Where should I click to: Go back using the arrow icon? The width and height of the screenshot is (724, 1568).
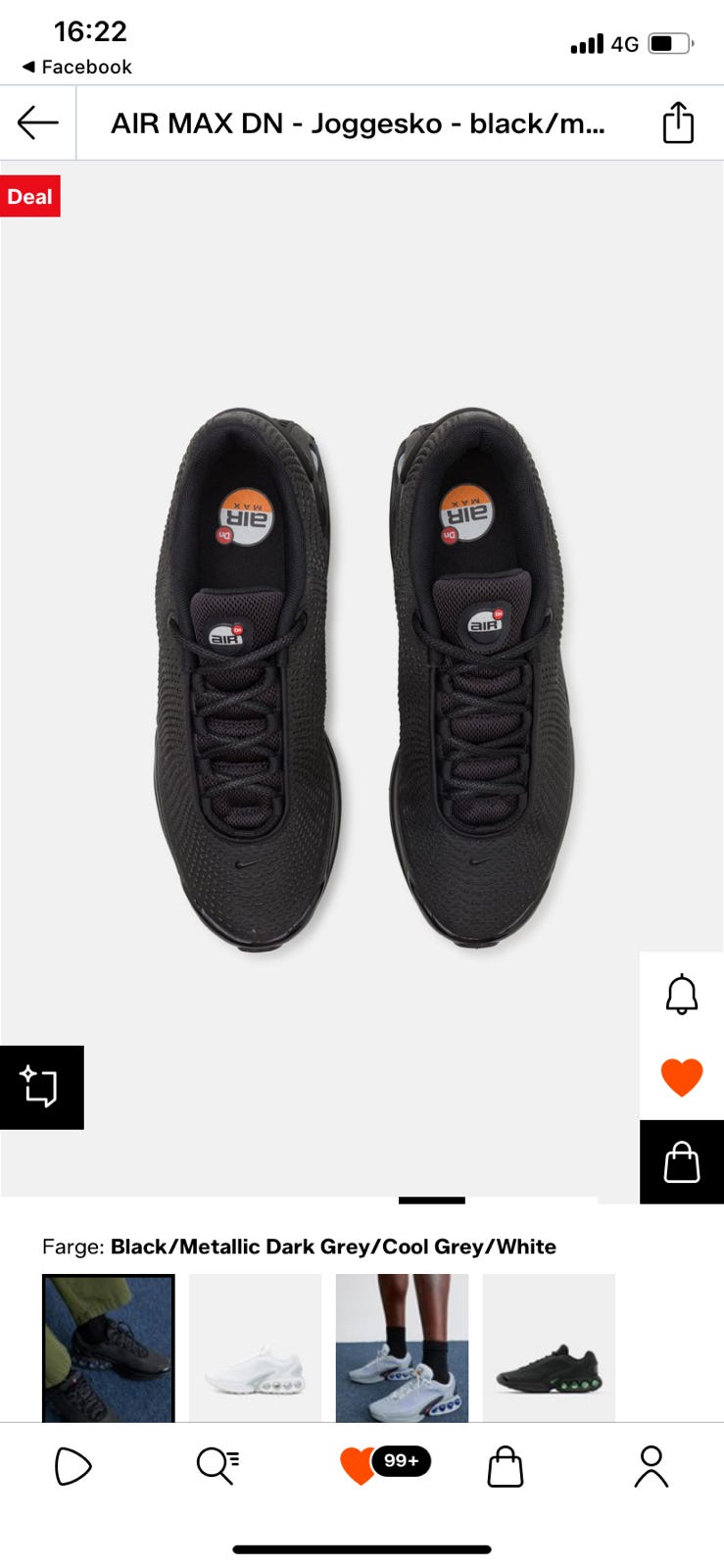(x=38, y=122)
